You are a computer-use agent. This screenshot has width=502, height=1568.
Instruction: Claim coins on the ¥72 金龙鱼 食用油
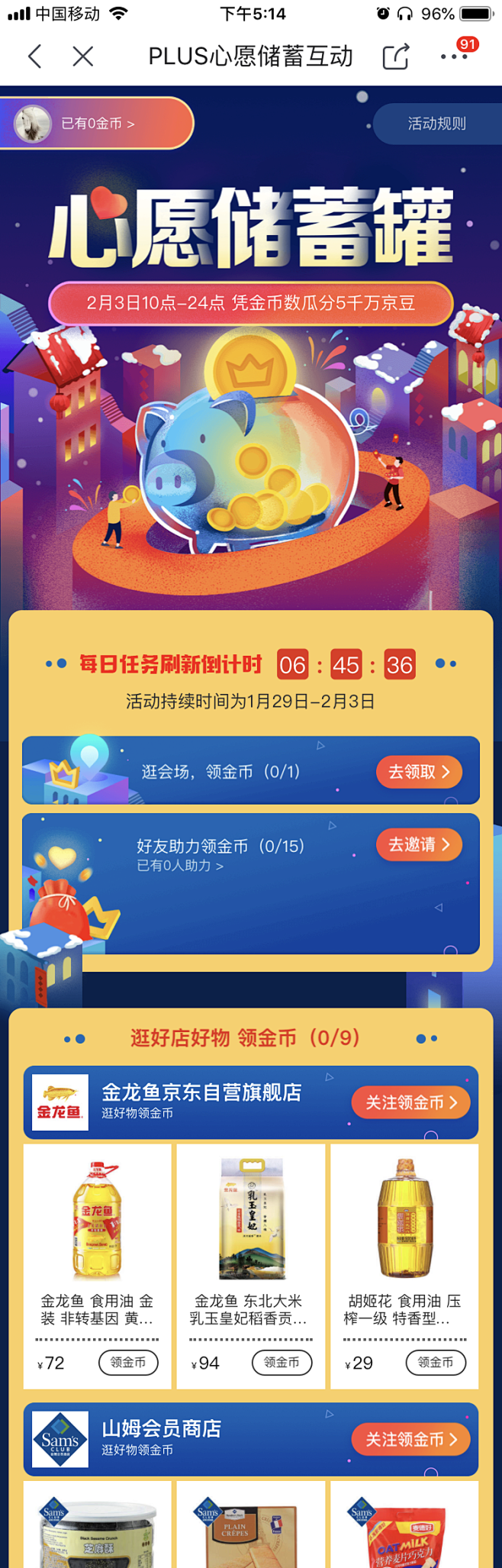coord(128,1362)
